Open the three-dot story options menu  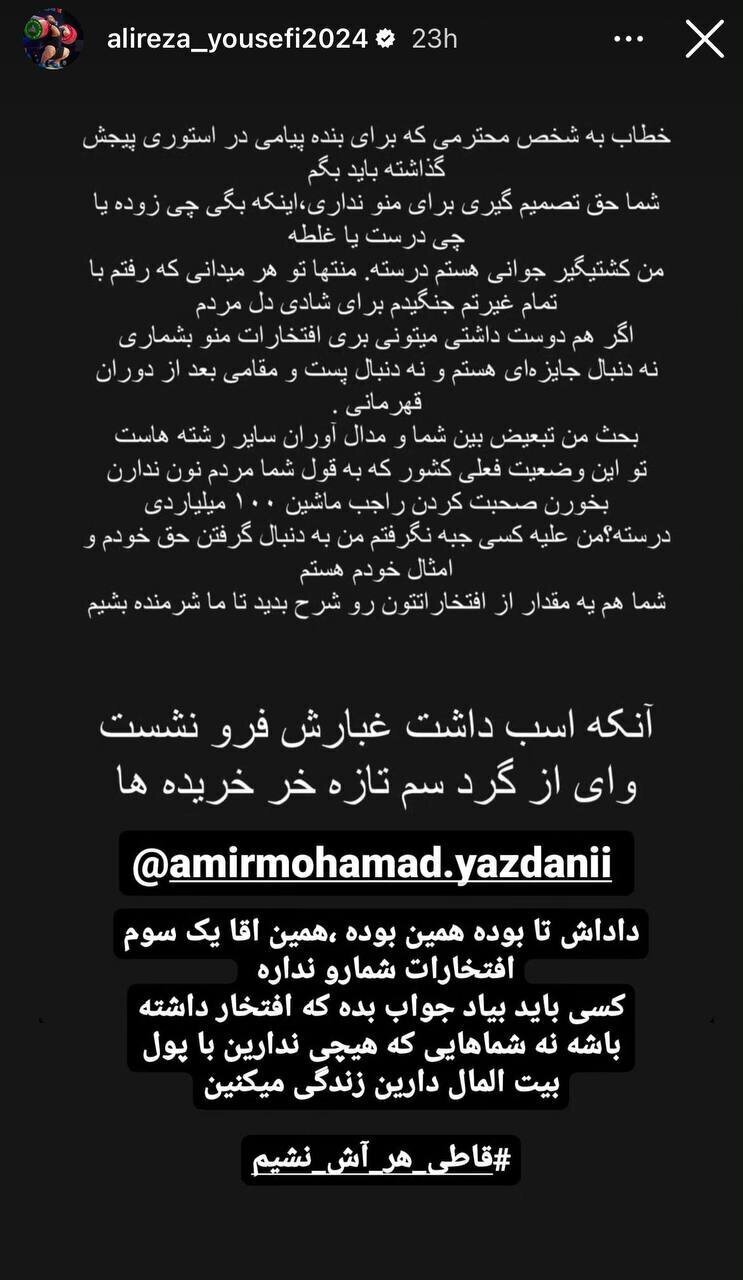tap(628, 38)
